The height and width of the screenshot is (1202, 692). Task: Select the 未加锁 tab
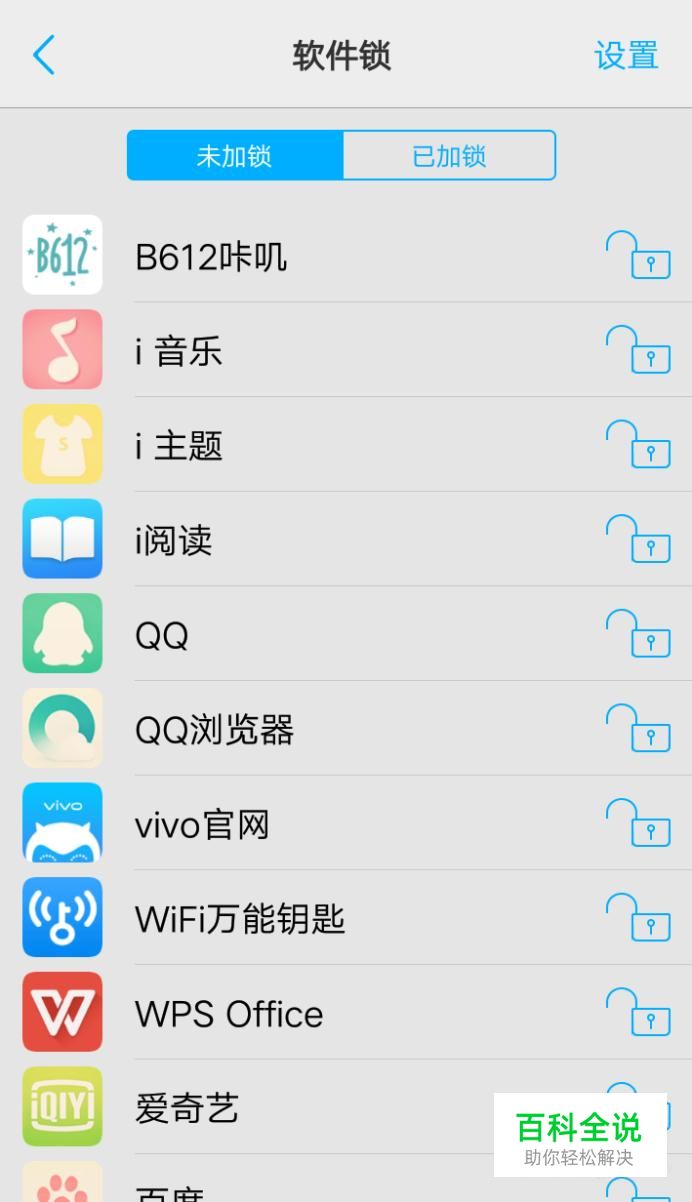[x=235, y=156]
